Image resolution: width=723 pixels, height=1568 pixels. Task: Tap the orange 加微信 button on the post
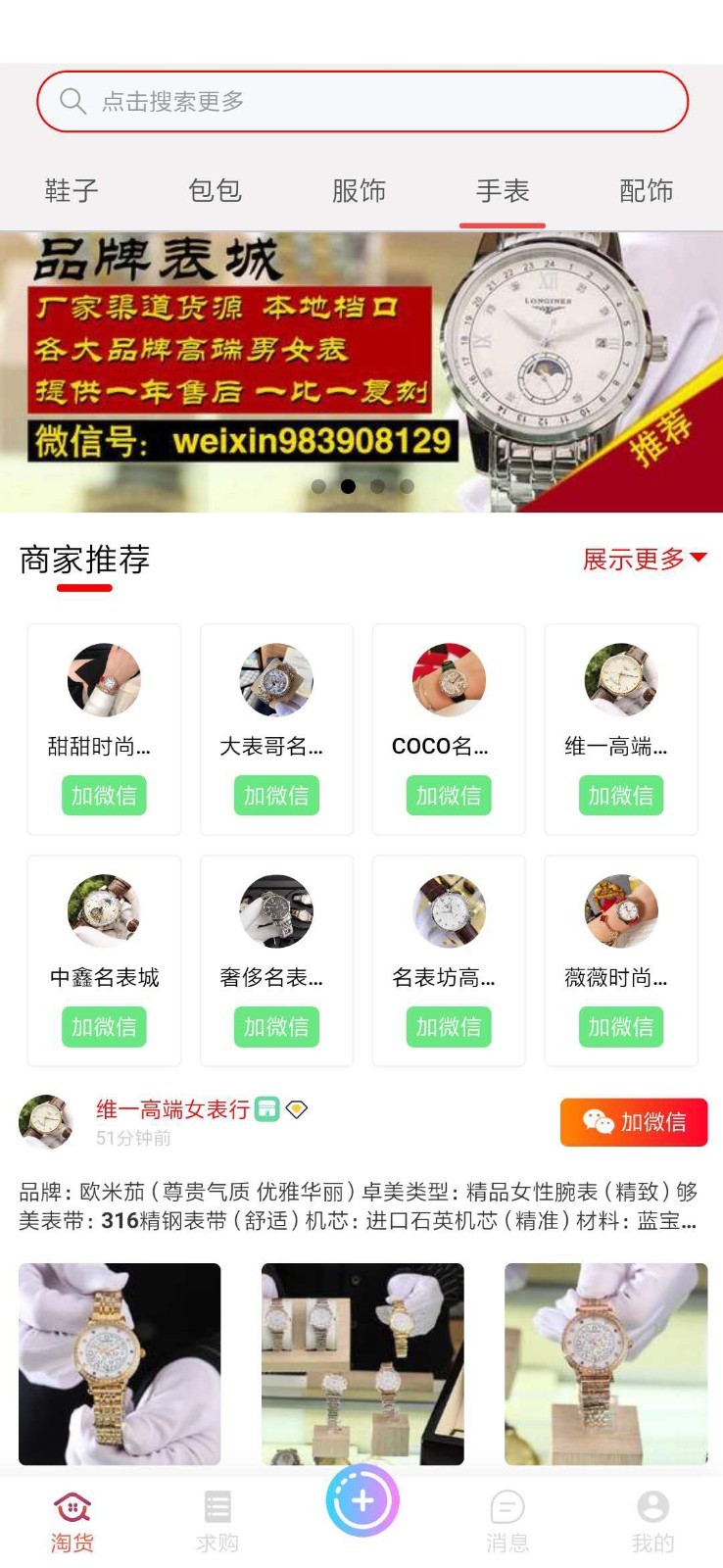point(634,1122)
